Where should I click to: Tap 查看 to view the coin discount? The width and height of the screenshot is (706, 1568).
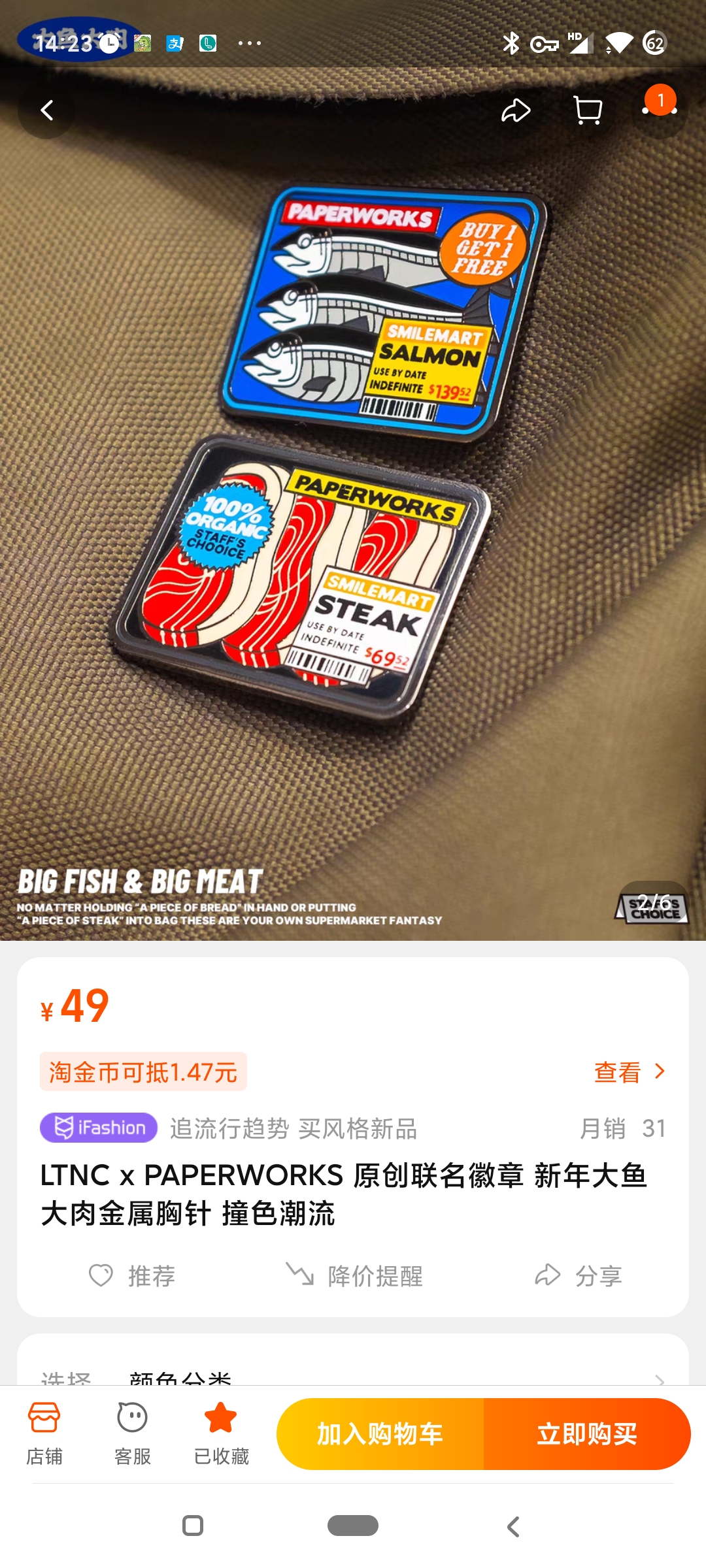(629, 1072)
